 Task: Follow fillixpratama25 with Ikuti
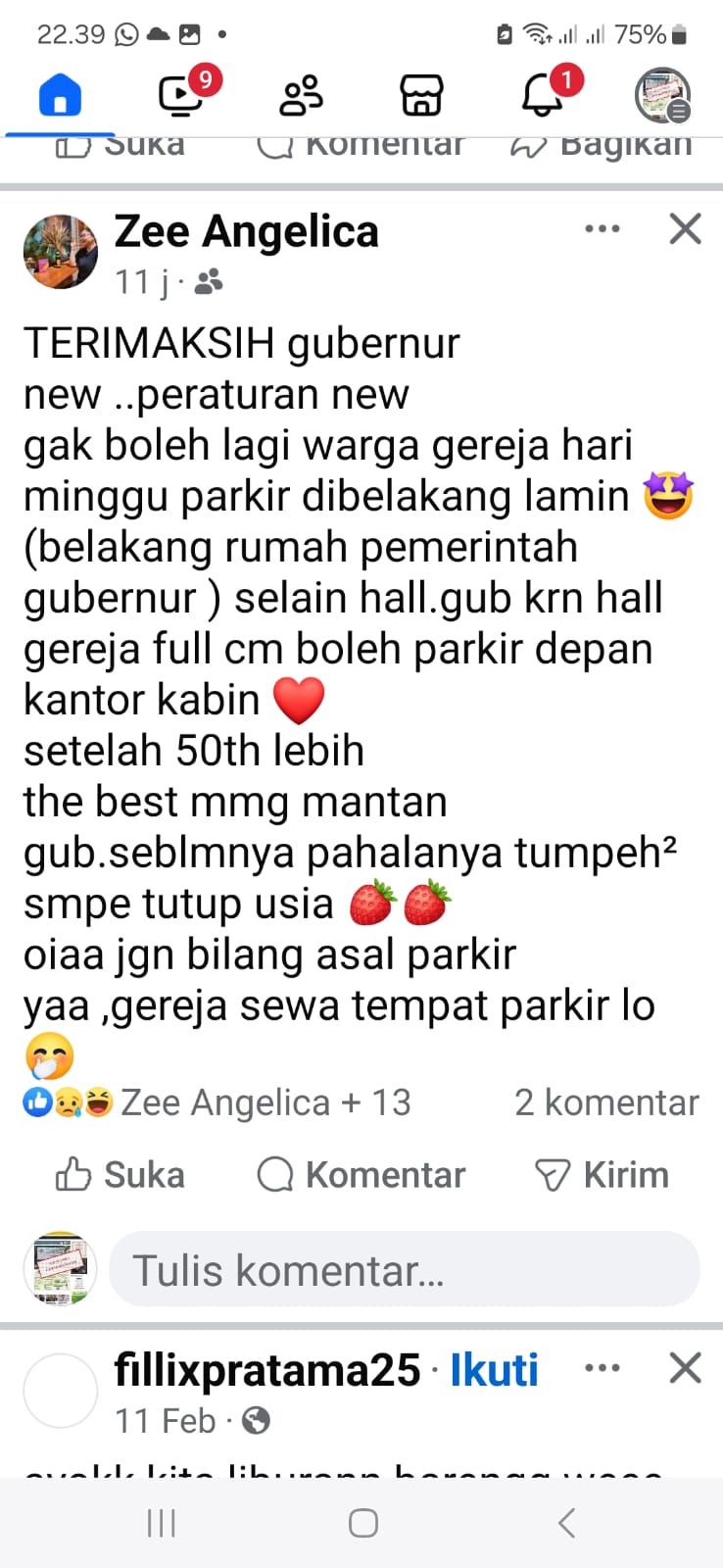tap(494, 1370)
